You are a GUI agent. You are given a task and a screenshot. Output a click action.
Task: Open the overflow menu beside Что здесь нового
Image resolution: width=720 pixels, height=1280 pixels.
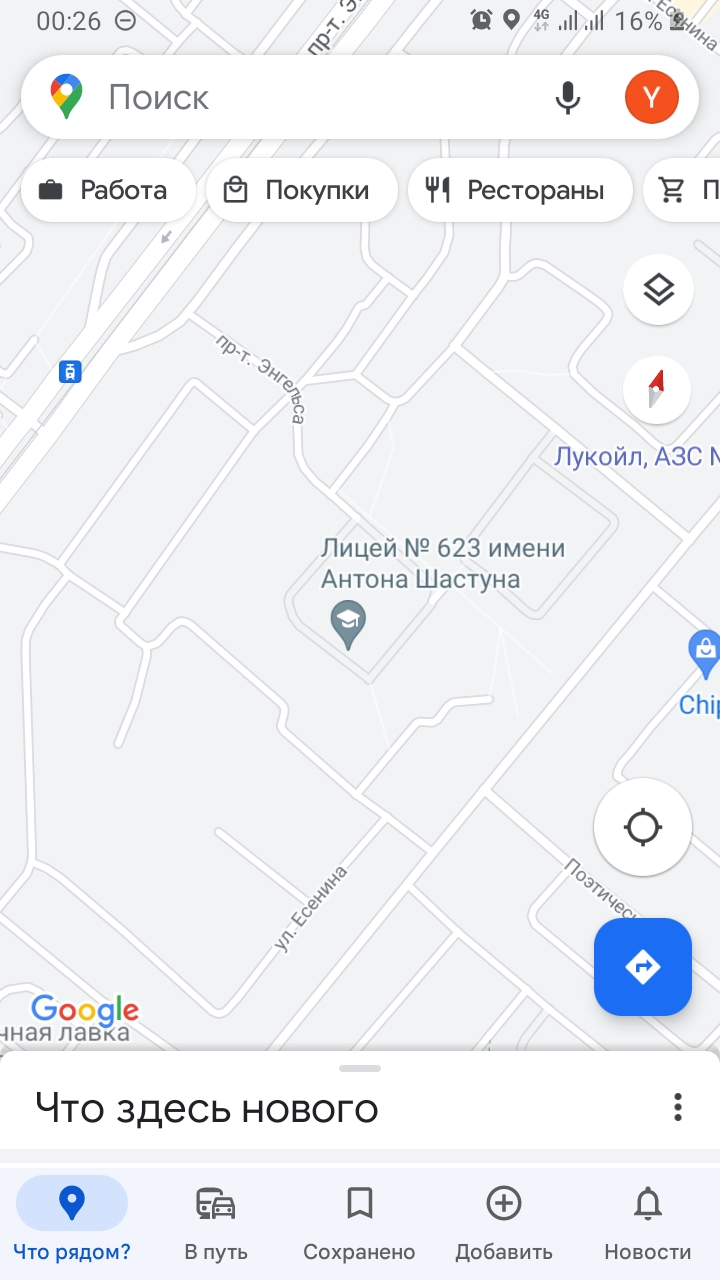coord(678,1107)
